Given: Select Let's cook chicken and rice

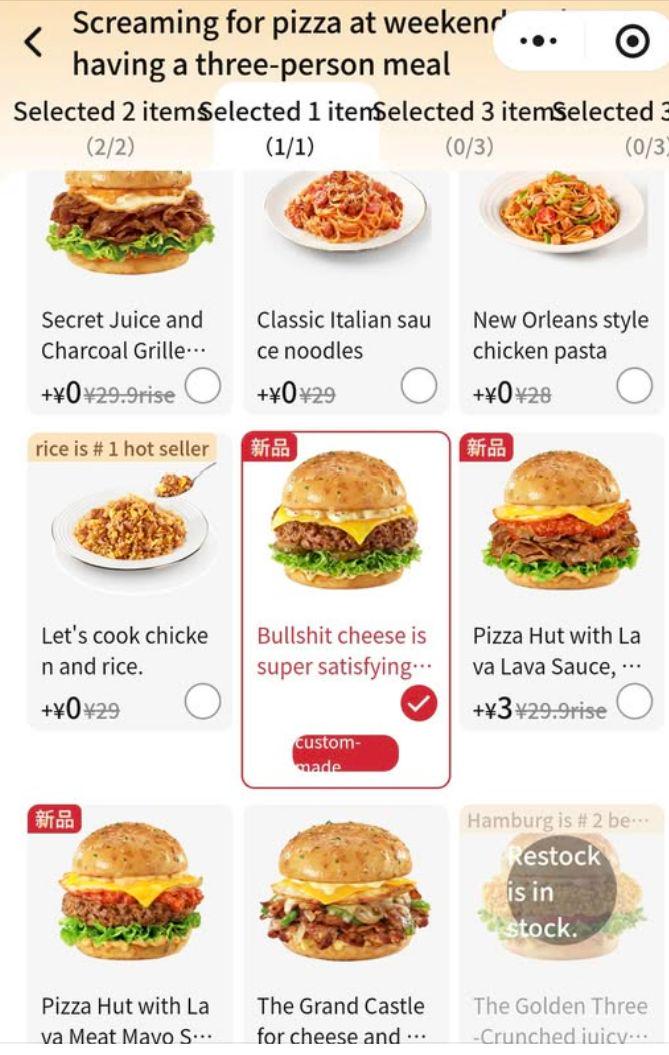Looking at the screenshot, I should click(203, 703).
